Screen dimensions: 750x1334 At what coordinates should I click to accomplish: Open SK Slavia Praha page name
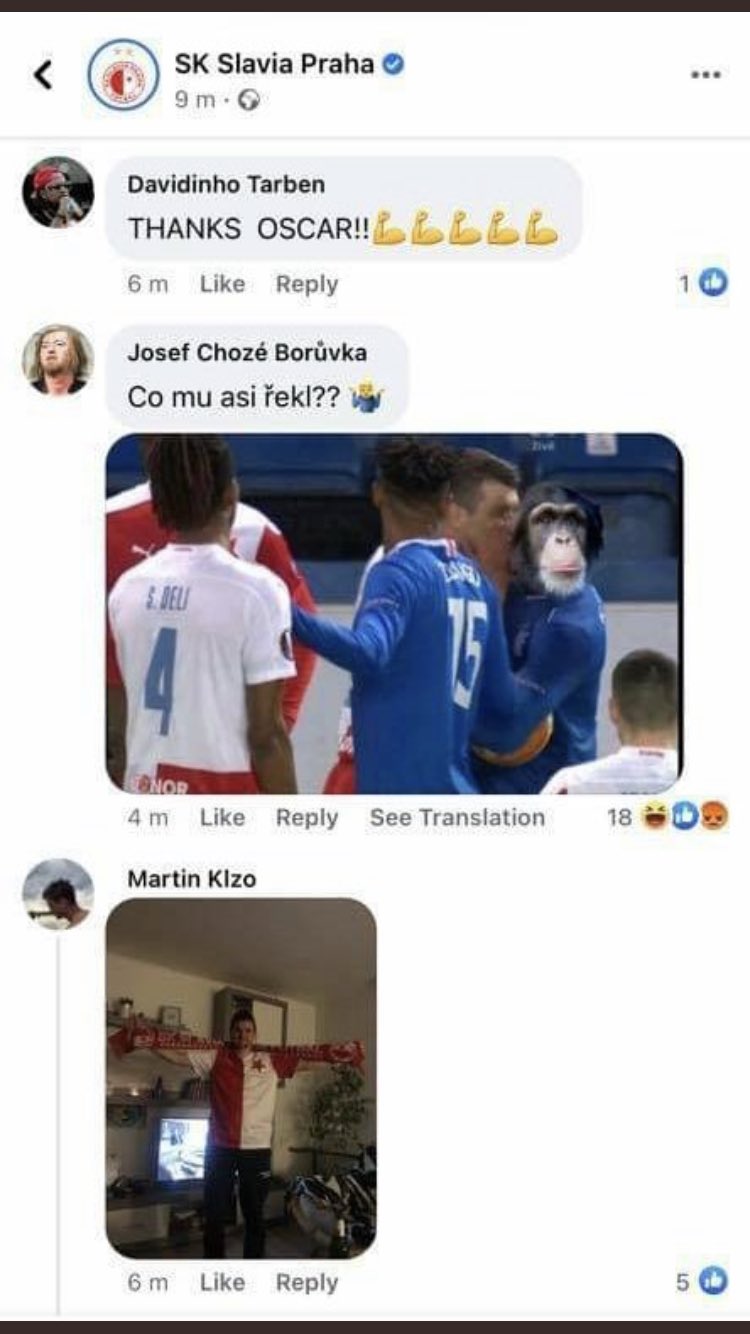coord(274,65)
